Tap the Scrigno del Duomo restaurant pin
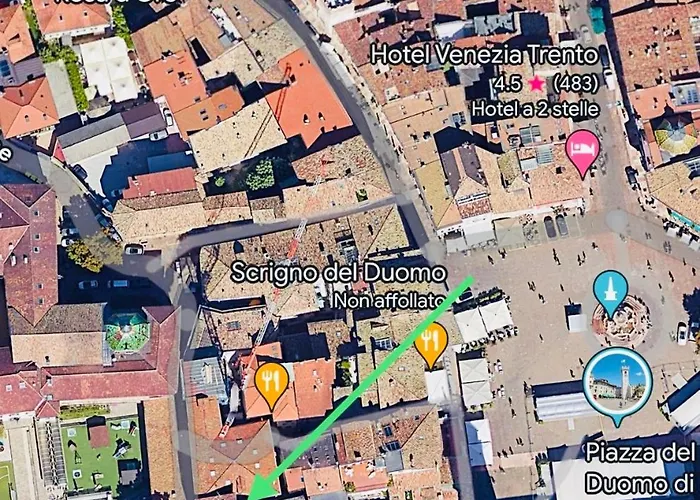Screen dimensions: 700x500 [431, 341]
